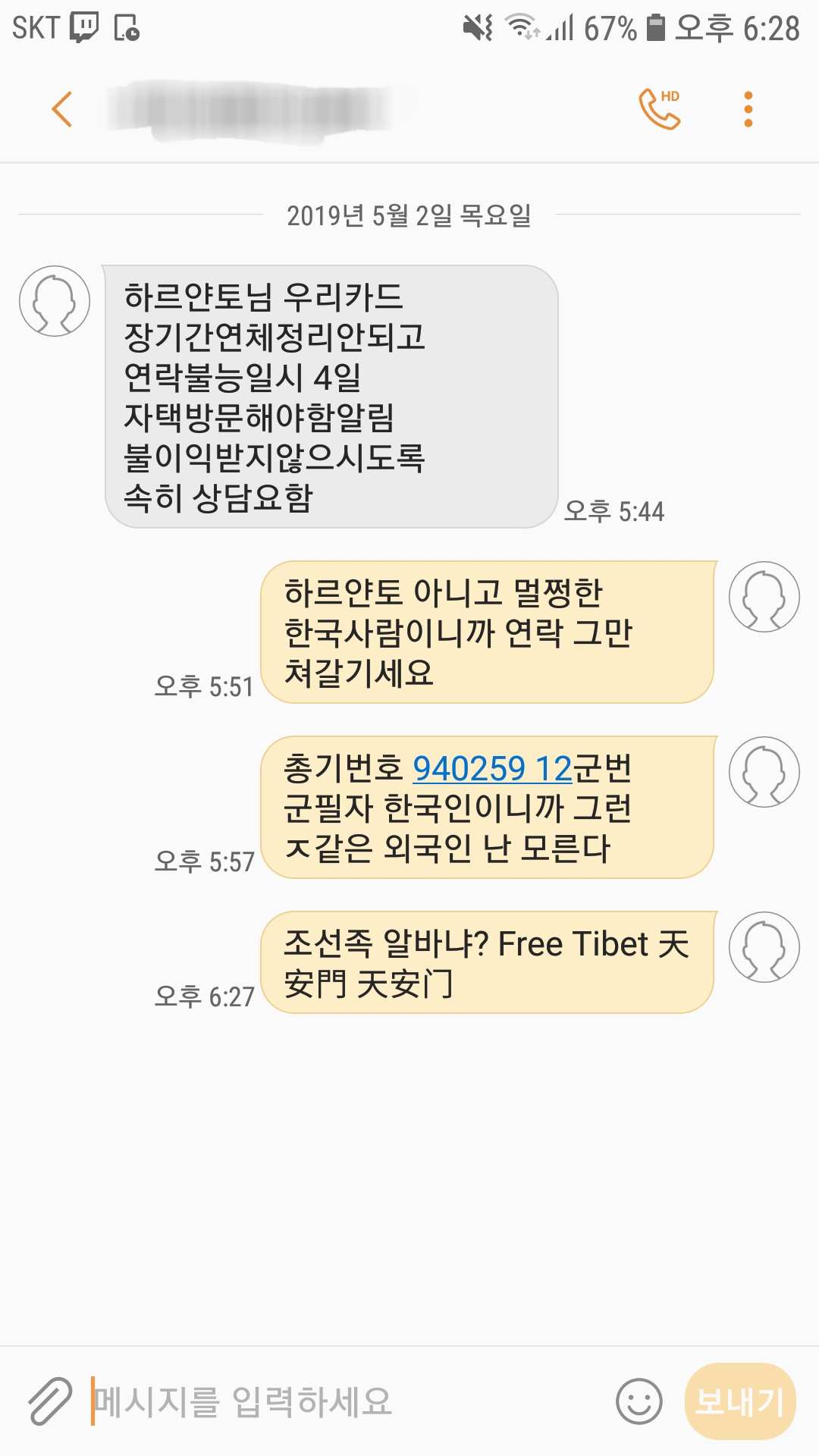Go back to the message list
819x1456 pixels.
[62, 109]
